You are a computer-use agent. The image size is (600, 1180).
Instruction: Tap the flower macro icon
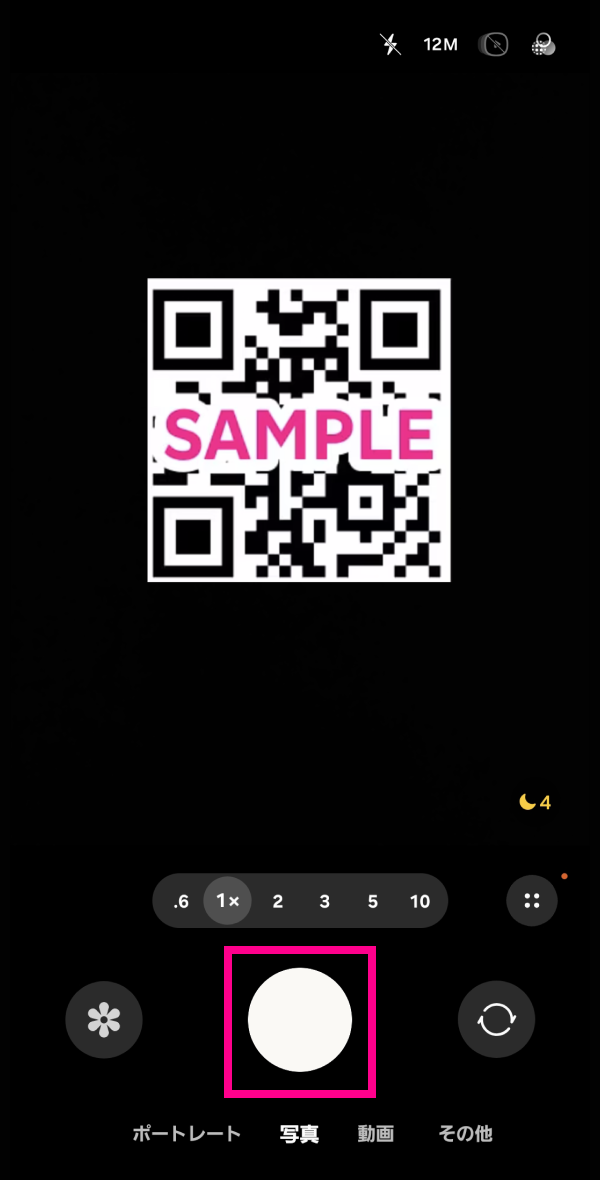(104, 1020)
